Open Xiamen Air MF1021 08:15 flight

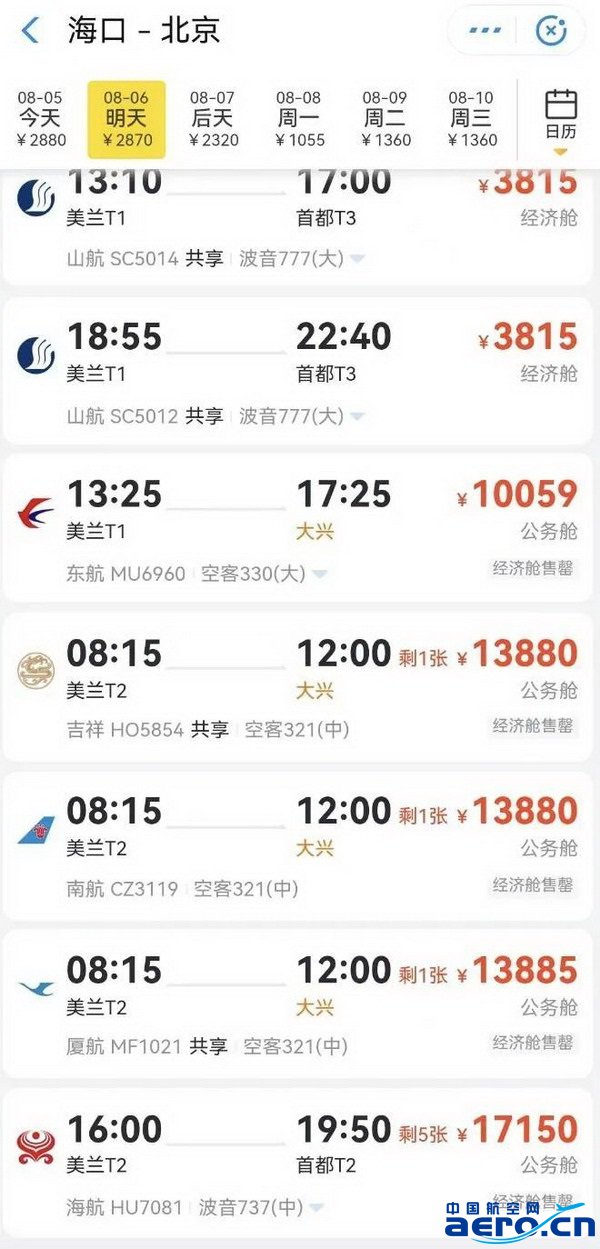click(x=300, y=1004)
